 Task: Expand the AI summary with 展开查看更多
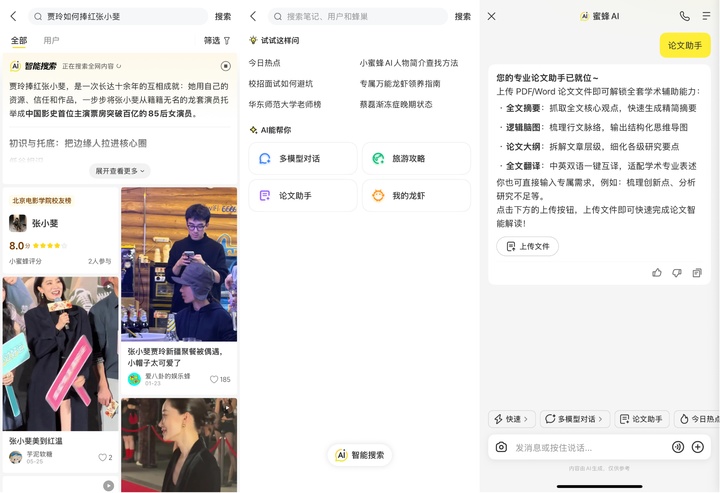coord(120,171)
